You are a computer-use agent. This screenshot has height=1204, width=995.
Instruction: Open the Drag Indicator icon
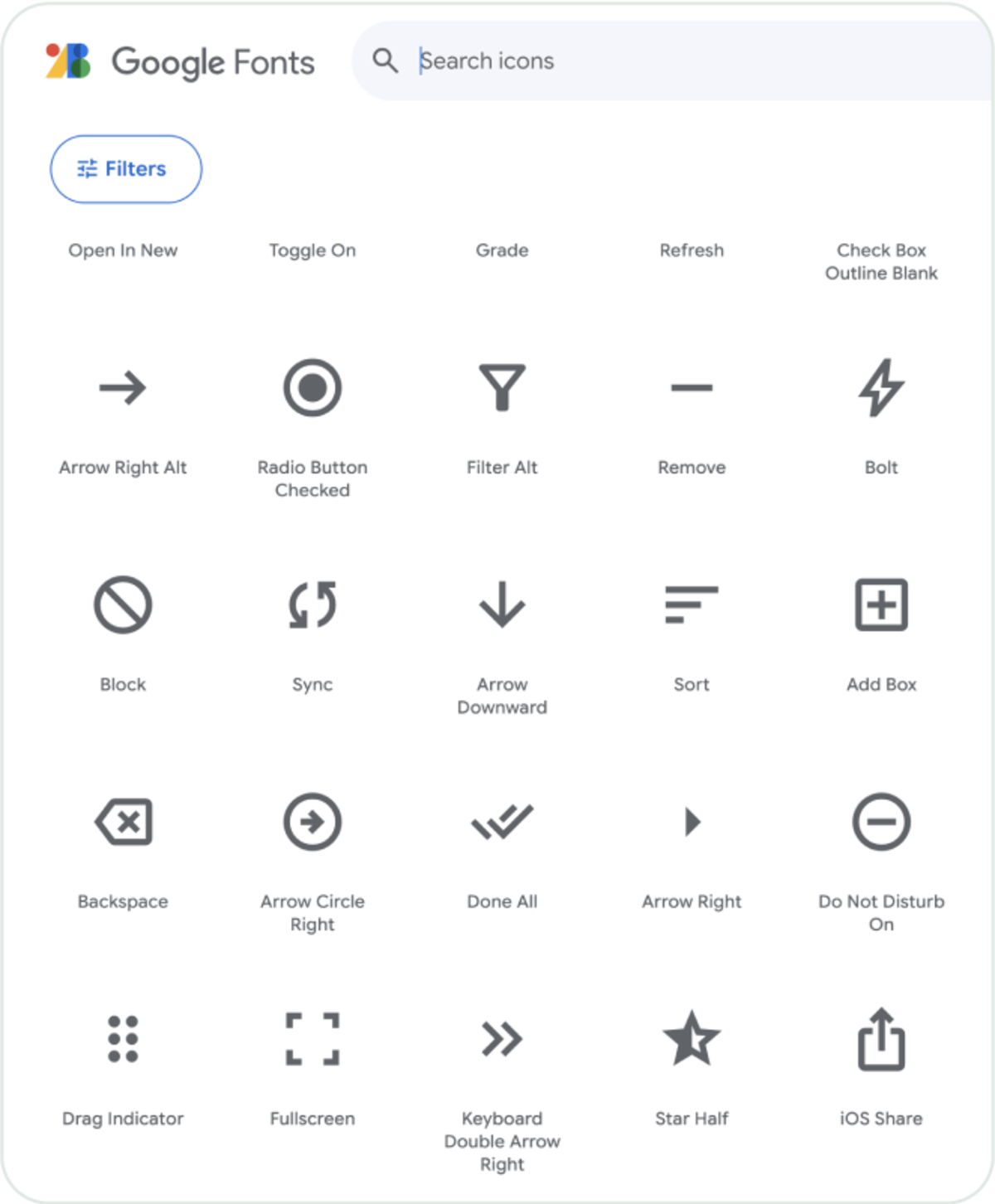(123, 1039)
